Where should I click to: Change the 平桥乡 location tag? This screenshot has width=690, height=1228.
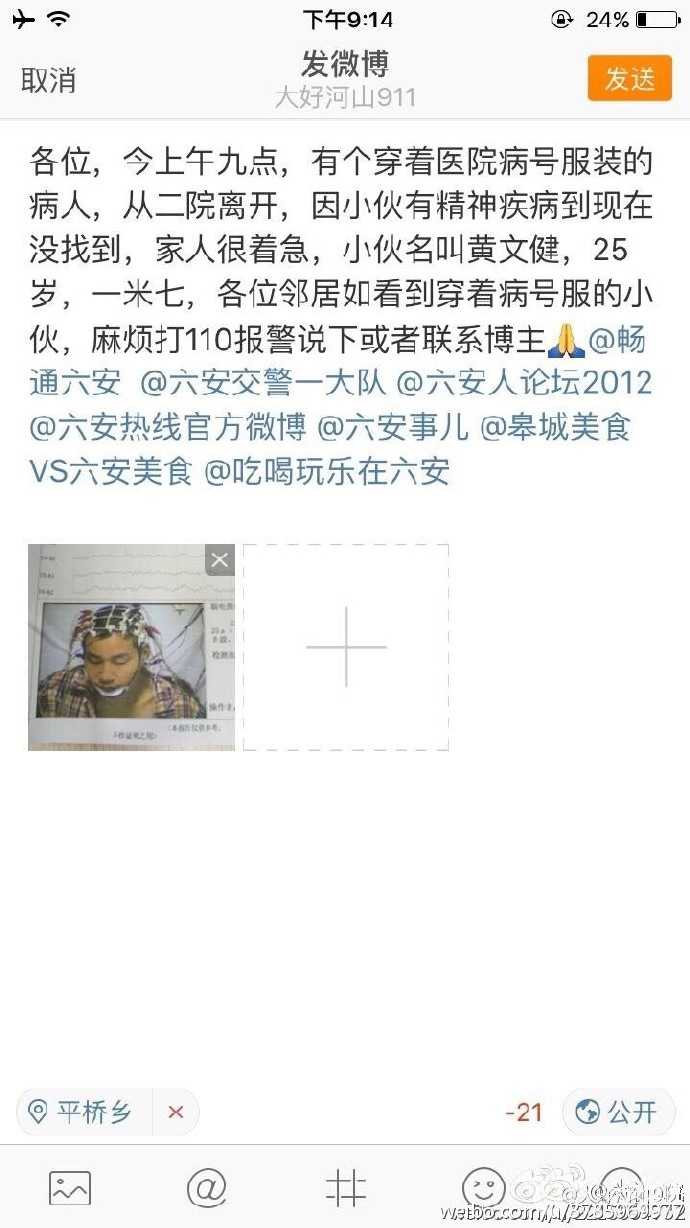[x=84, y=1112]
